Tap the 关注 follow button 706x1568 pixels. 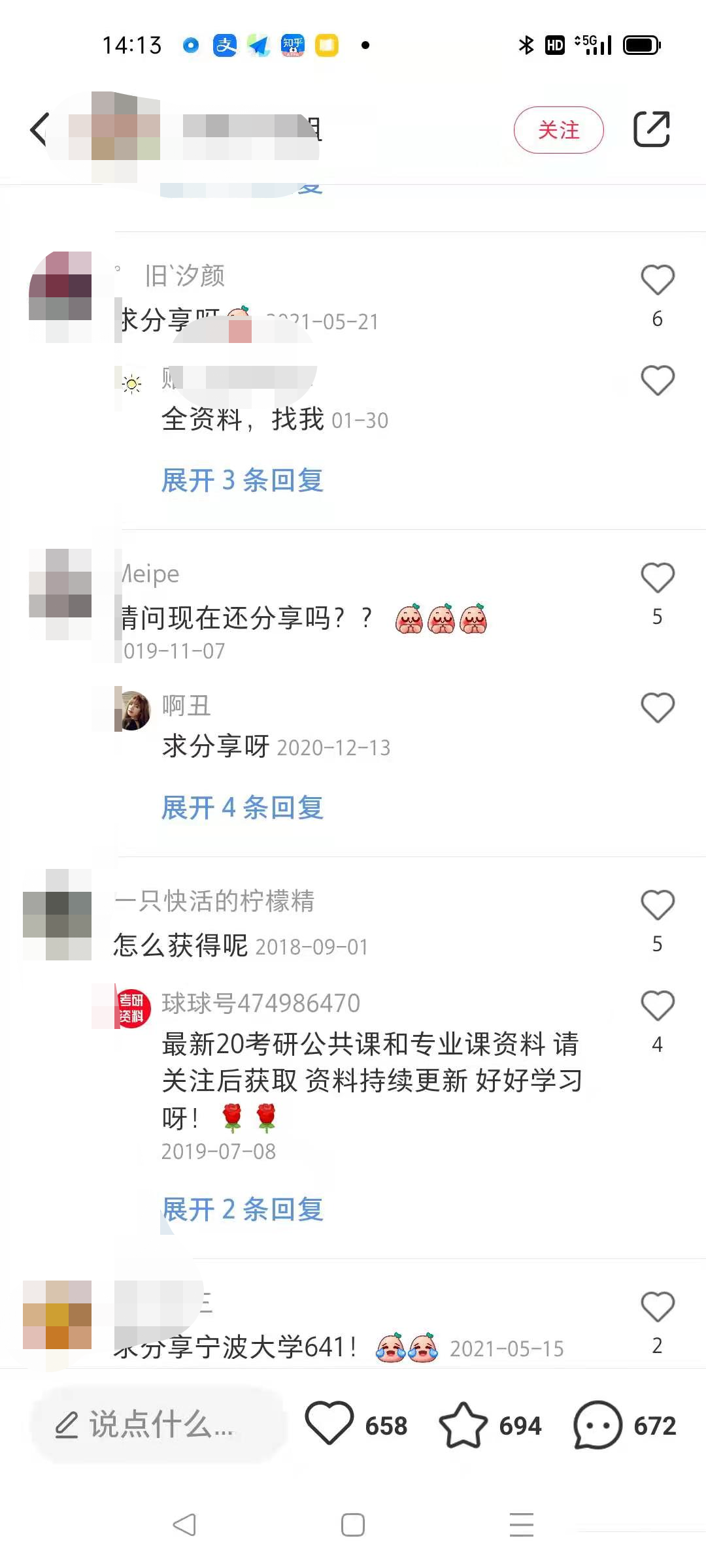(x=558, y=130)
